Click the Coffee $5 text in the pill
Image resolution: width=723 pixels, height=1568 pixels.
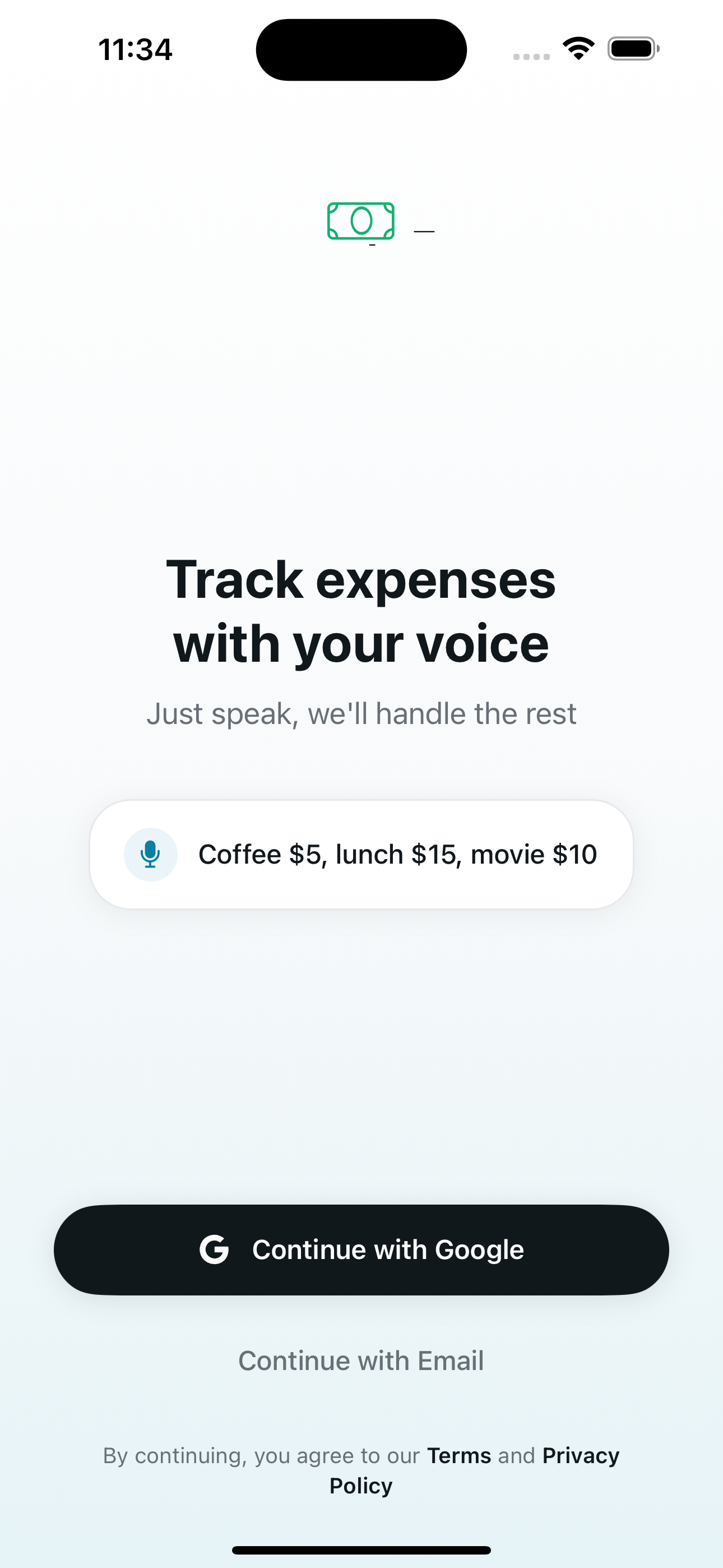(x=263, y=854)
